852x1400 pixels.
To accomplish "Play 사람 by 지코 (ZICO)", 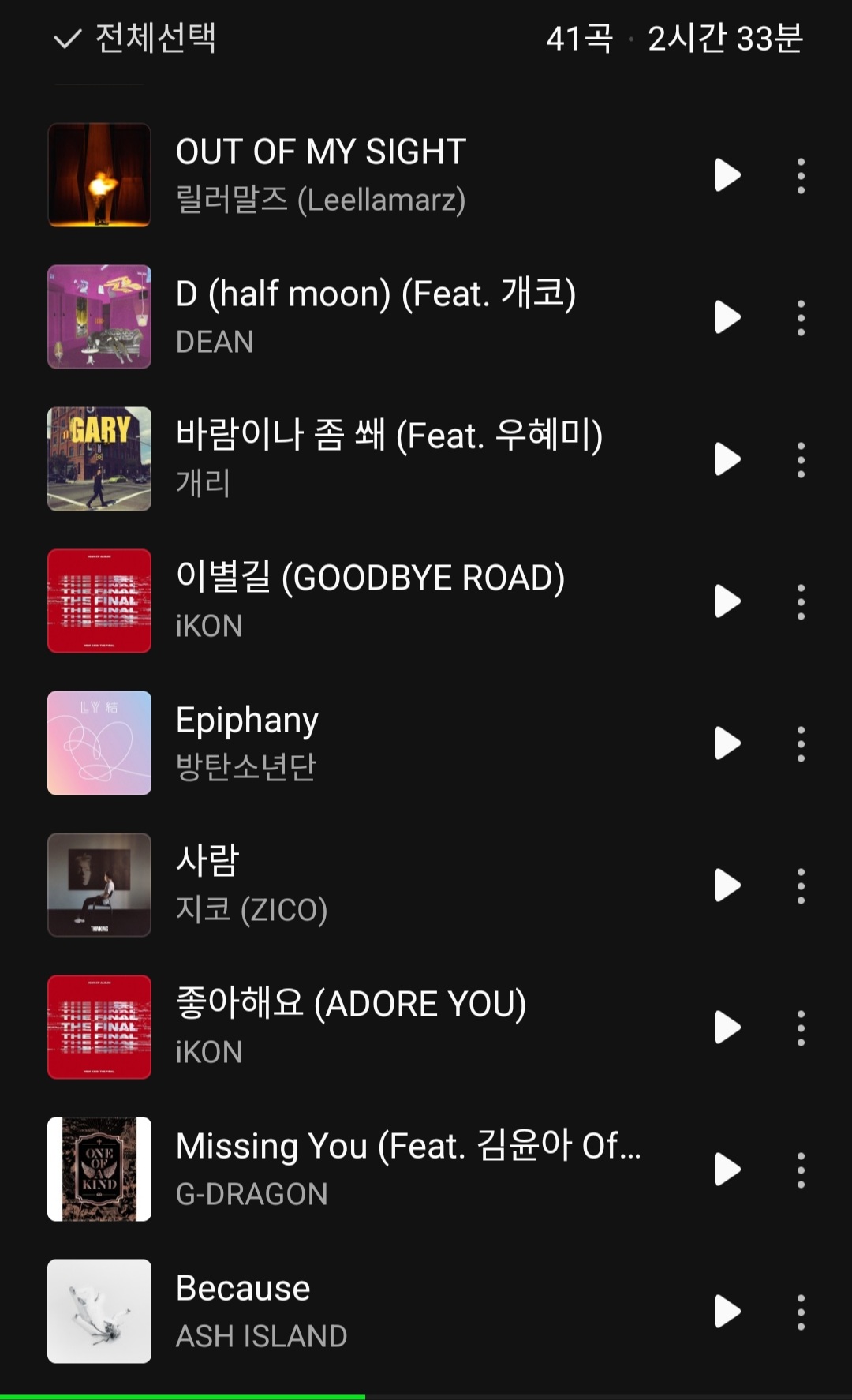I will [x=727, y=885].
